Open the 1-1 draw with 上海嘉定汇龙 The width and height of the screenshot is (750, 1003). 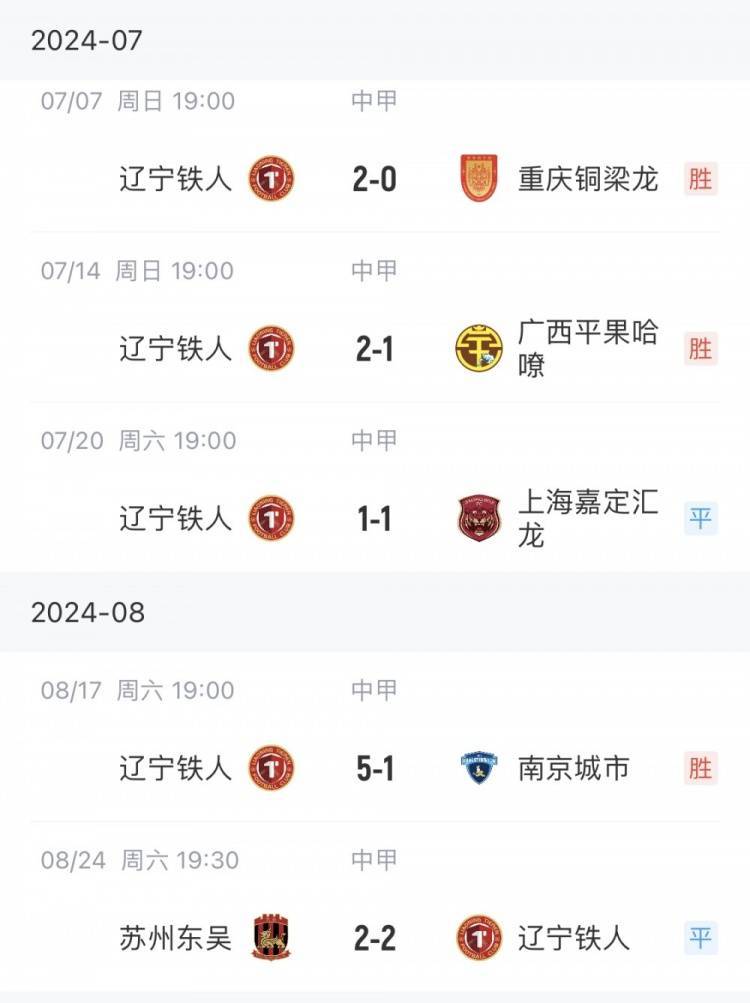click(375, 518)
